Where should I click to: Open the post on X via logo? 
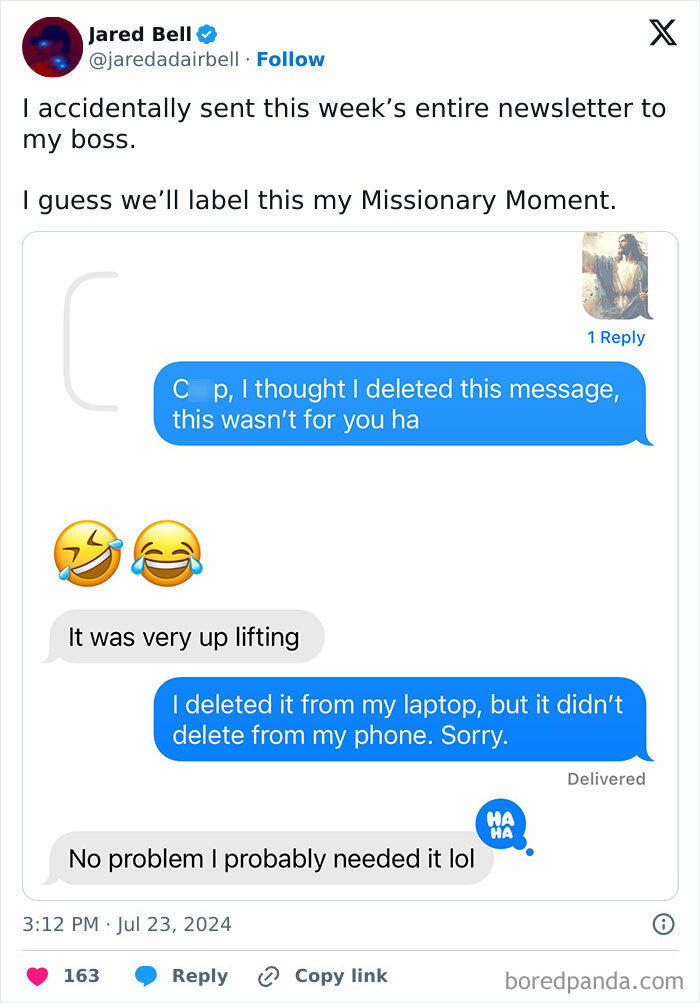(x=661, y=33)
